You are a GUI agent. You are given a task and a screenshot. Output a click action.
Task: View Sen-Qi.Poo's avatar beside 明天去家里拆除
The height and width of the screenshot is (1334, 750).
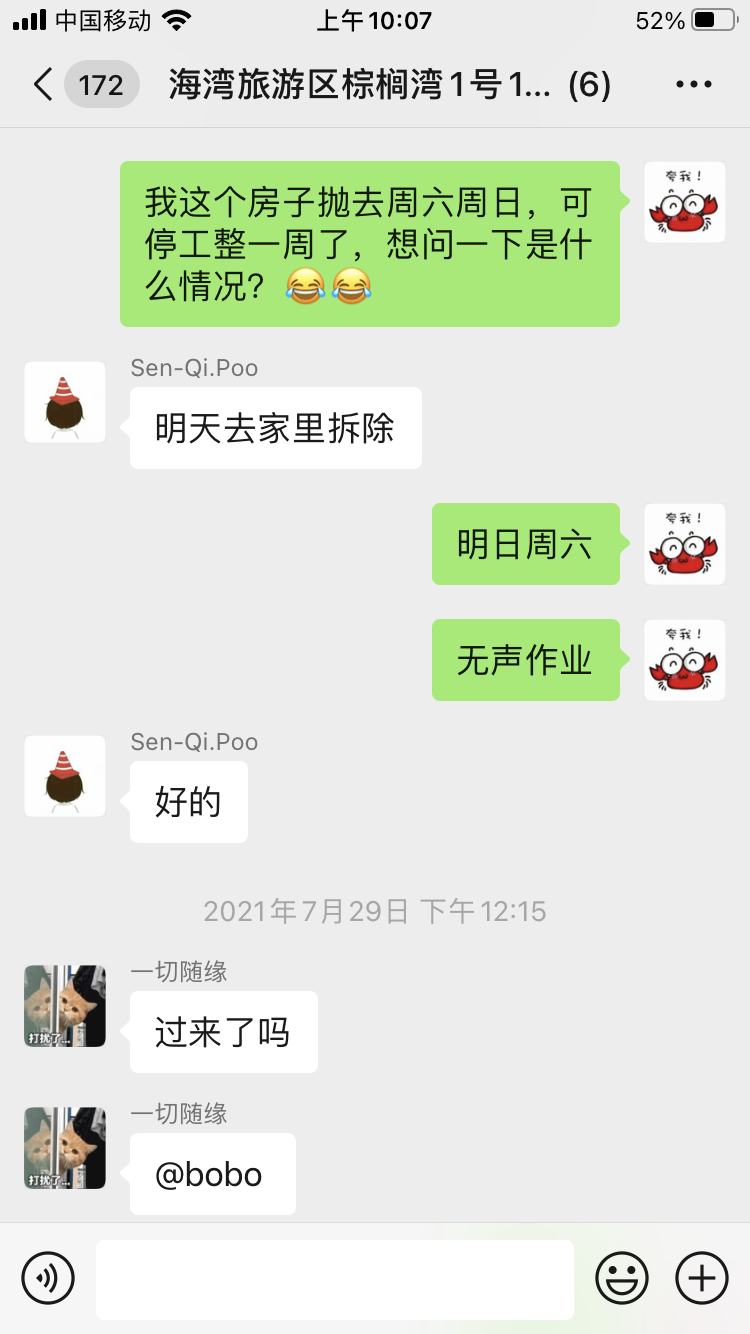click(65, 402)
